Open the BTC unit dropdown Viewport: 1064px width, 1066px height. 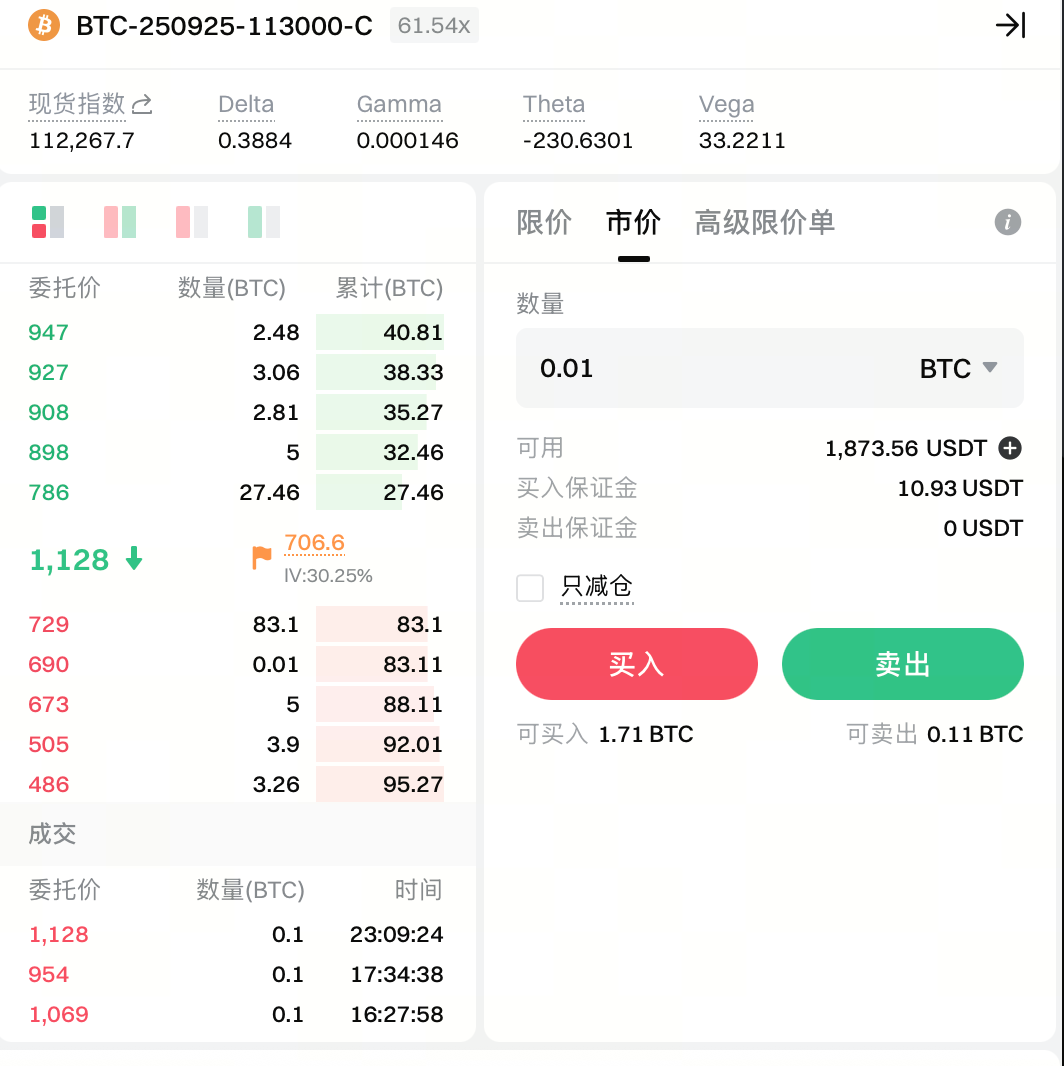[x=958, y=368]
